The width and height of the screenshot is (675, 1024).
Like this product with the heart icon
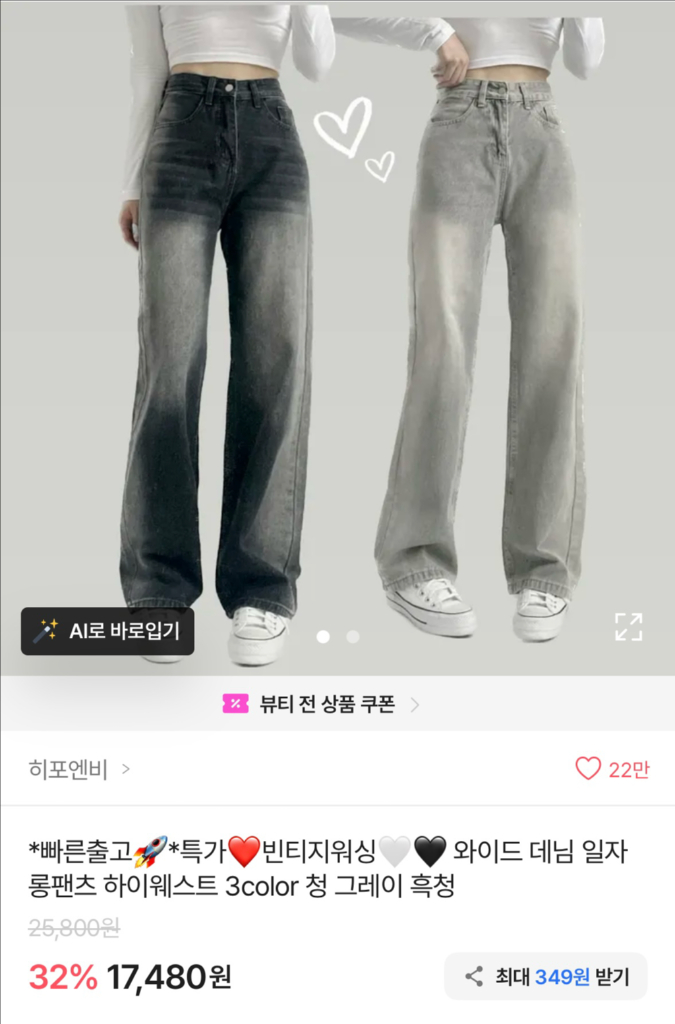point(588,768)
